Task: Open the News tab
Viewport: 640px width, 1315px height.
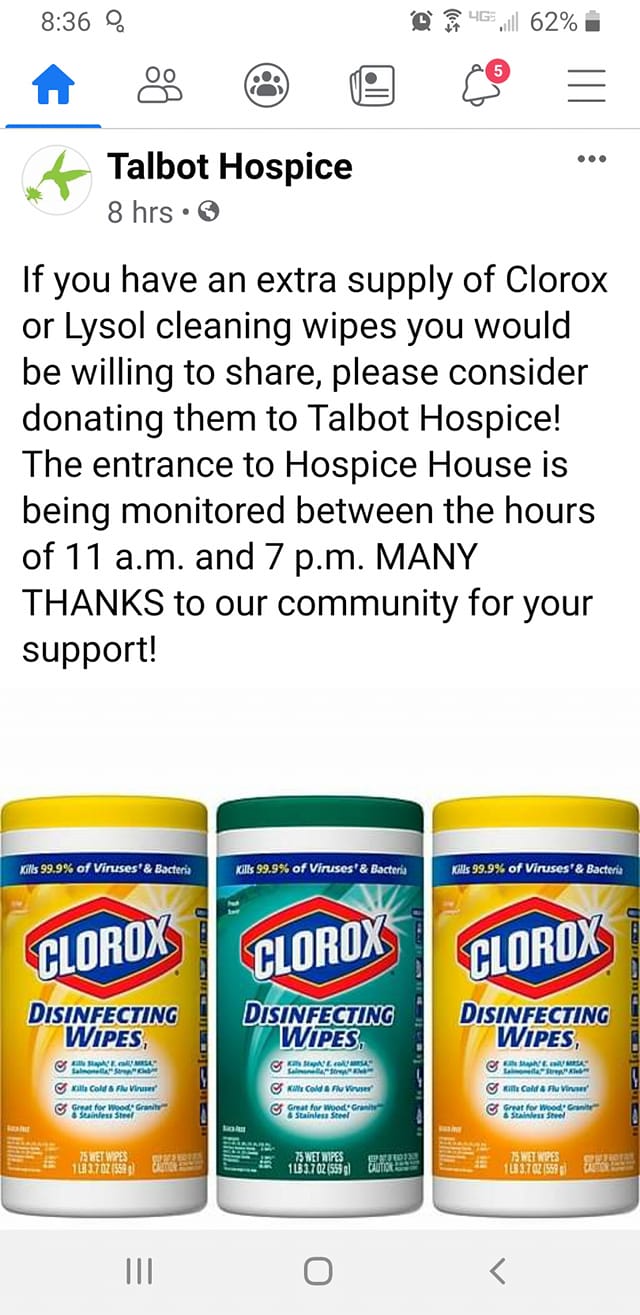Action: tap(373, 87)
